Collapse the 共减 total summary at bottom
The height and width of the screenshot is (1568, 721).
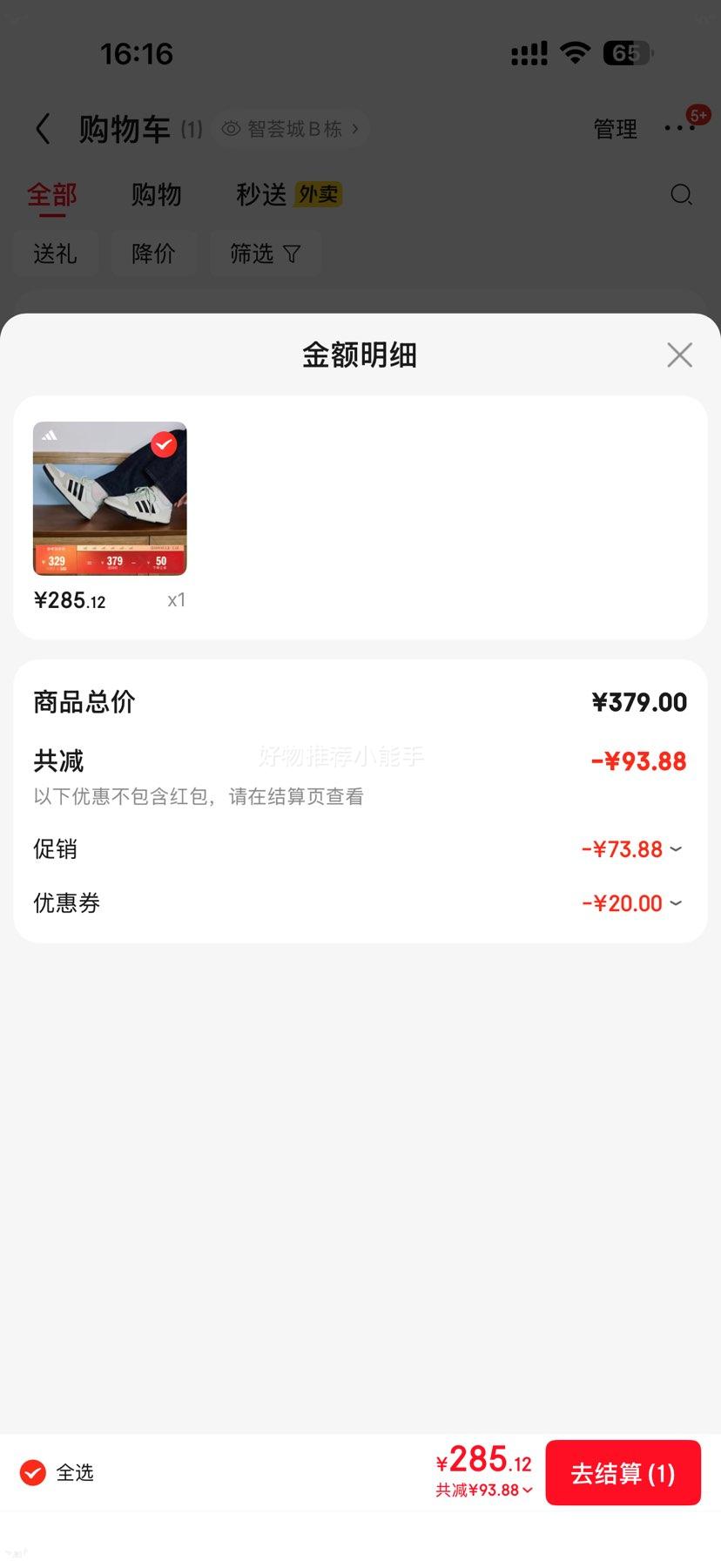coord(484,1490)
